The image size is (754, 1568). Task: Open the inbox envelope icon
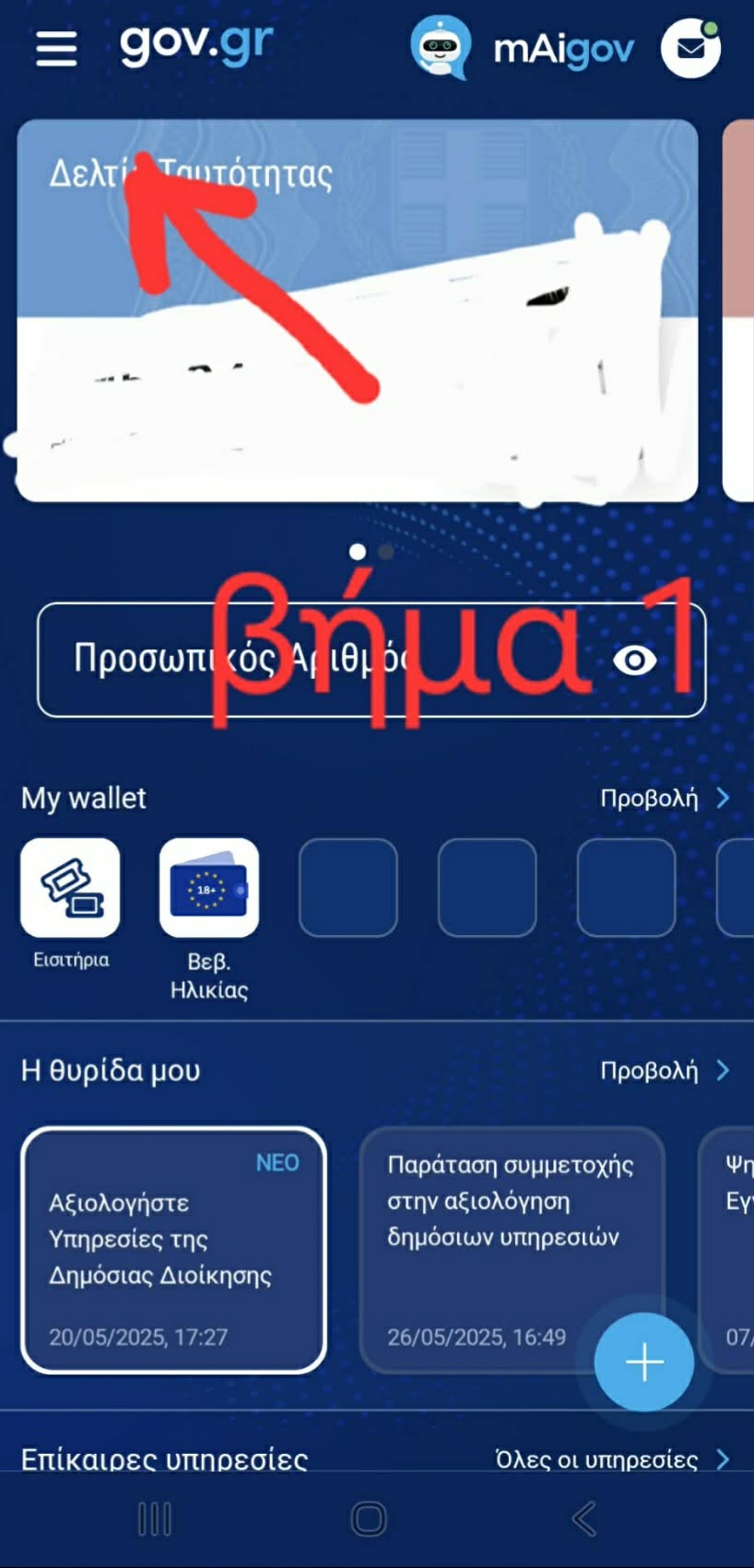click(690, 48)
